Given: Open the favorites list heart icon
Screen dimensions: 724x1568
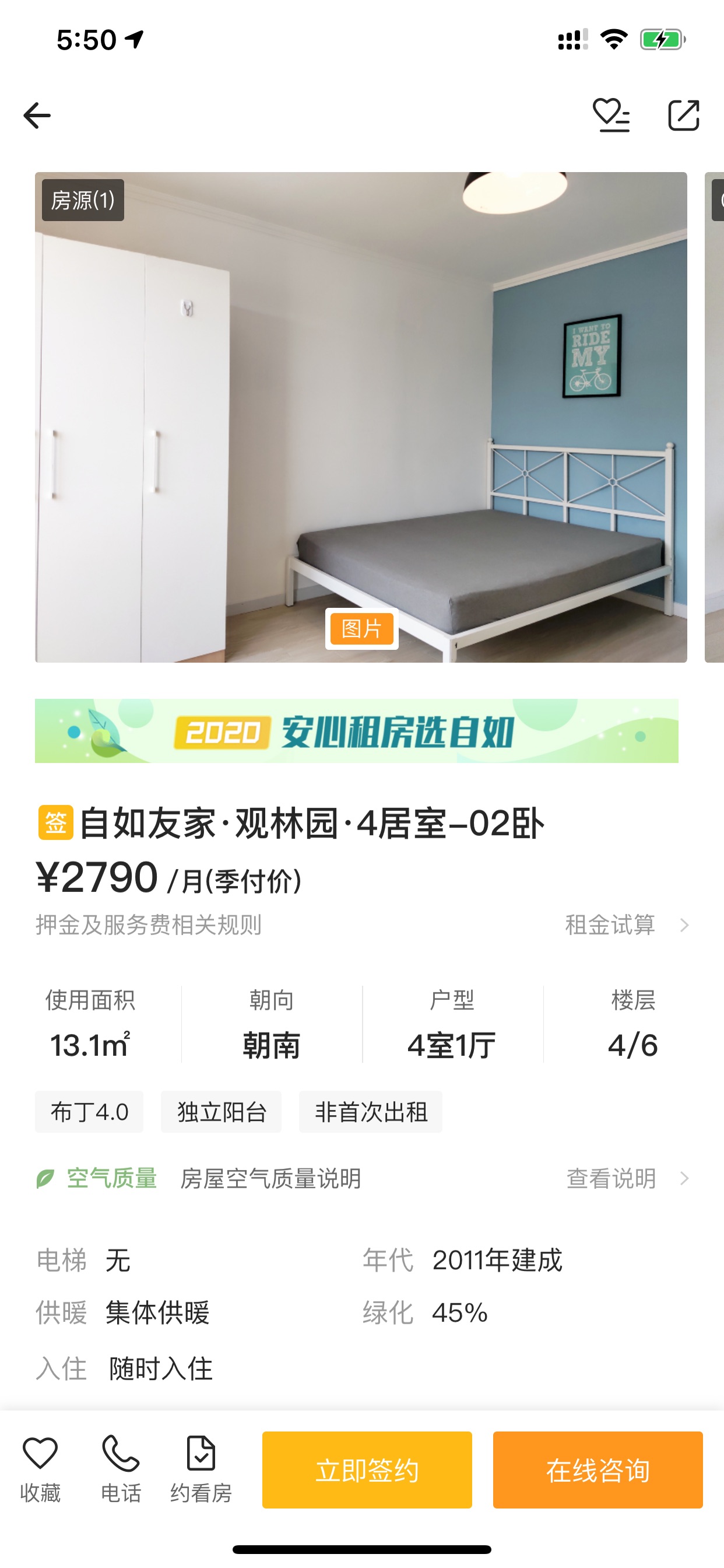Looking at the screenshot, I should coord(611,115).
